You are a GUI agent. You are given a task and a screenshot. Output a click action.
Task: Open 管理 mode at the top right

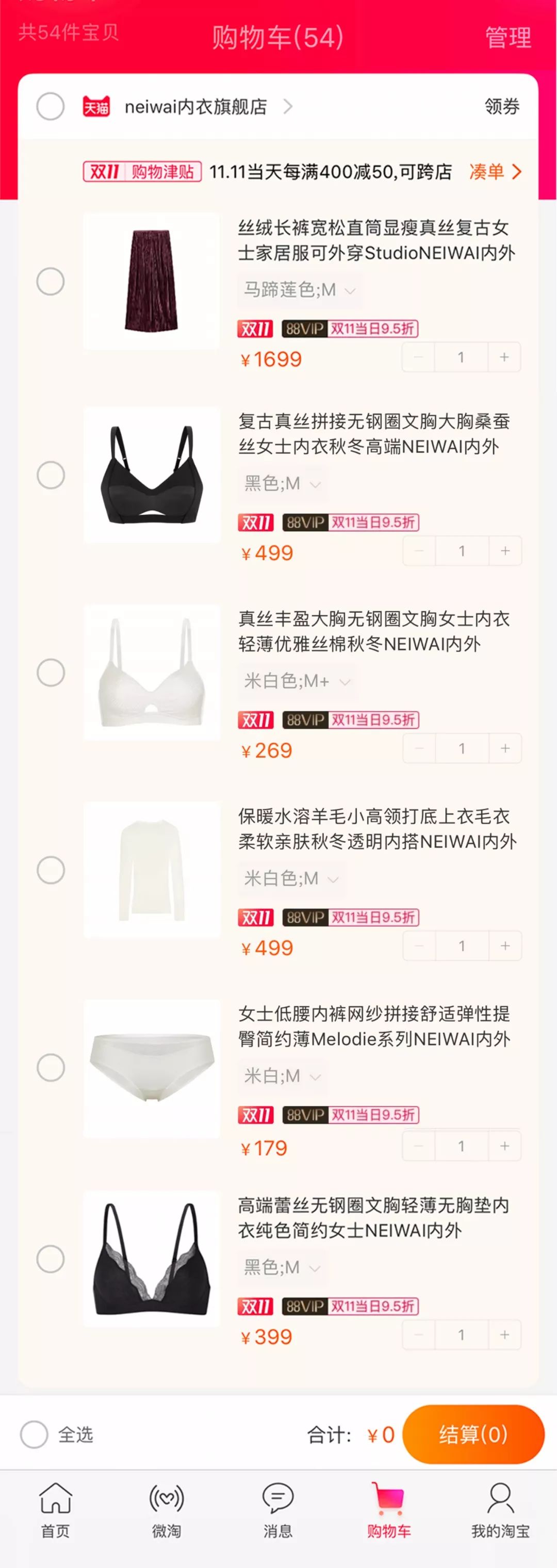coord(507,38)
